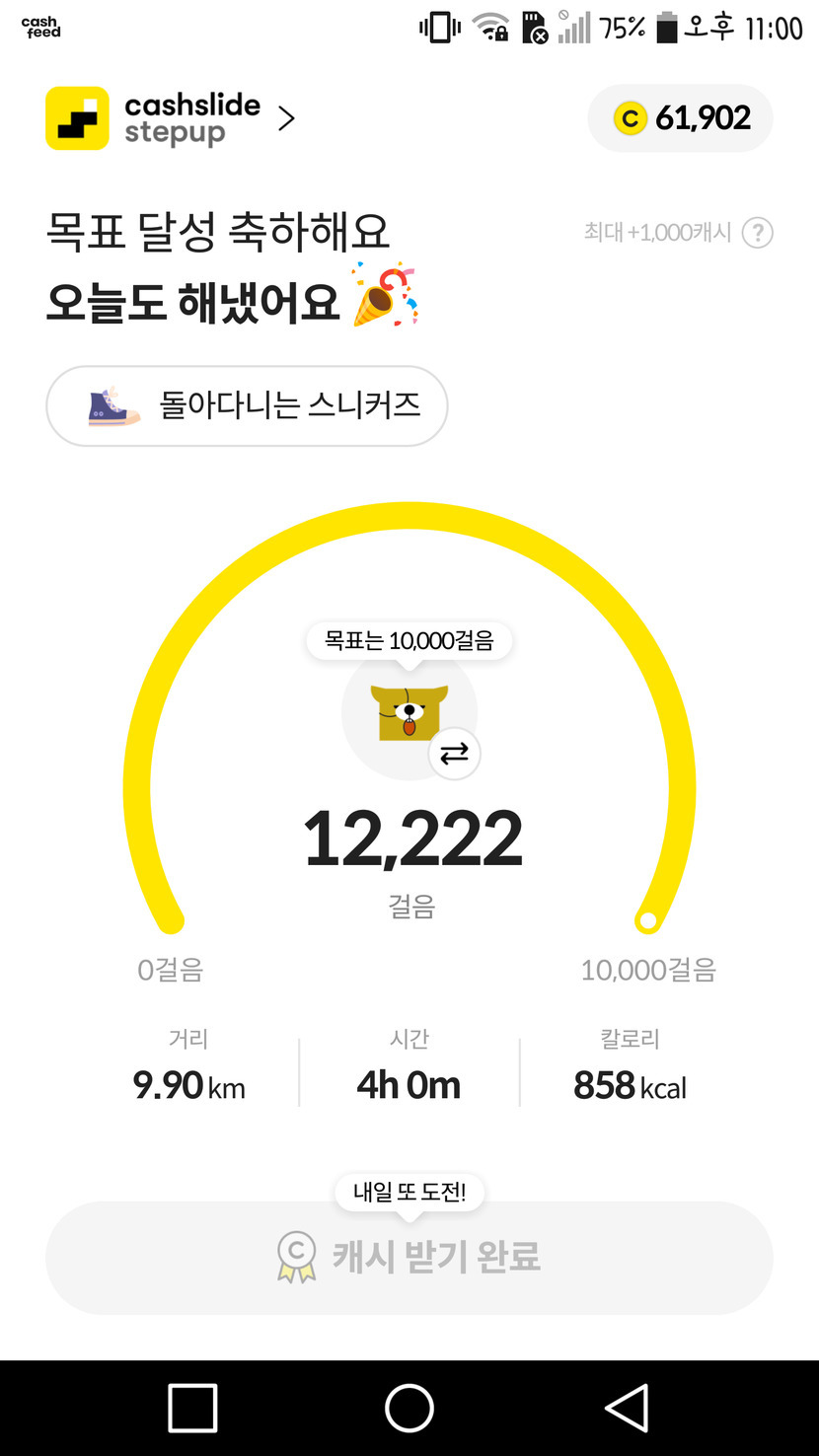The width and height of the screenshot is (819, 1456).
Task: Open the cashslide stepup header link
Action: [171, 118]
